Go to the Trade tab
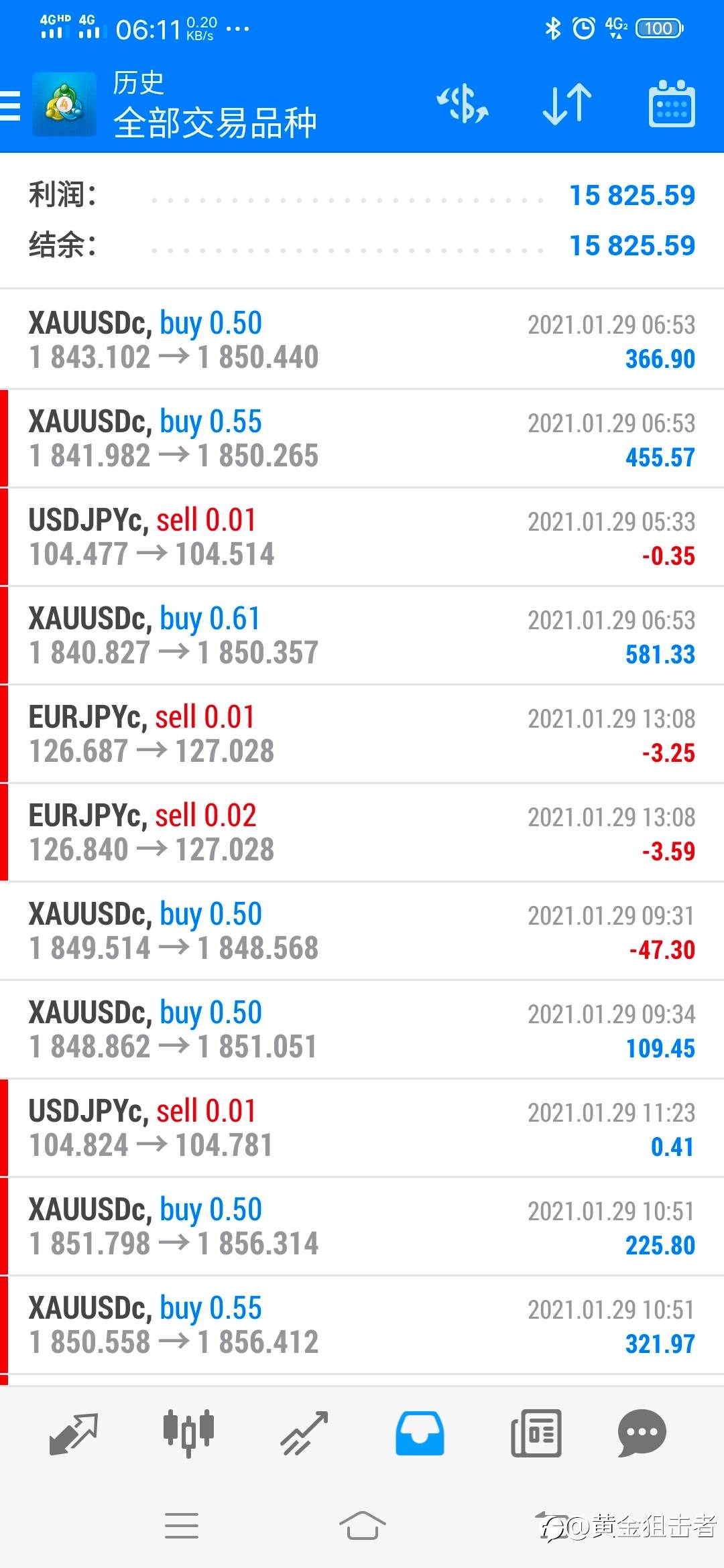The height and width of the screenshot is (1568, 724). 304,1433
